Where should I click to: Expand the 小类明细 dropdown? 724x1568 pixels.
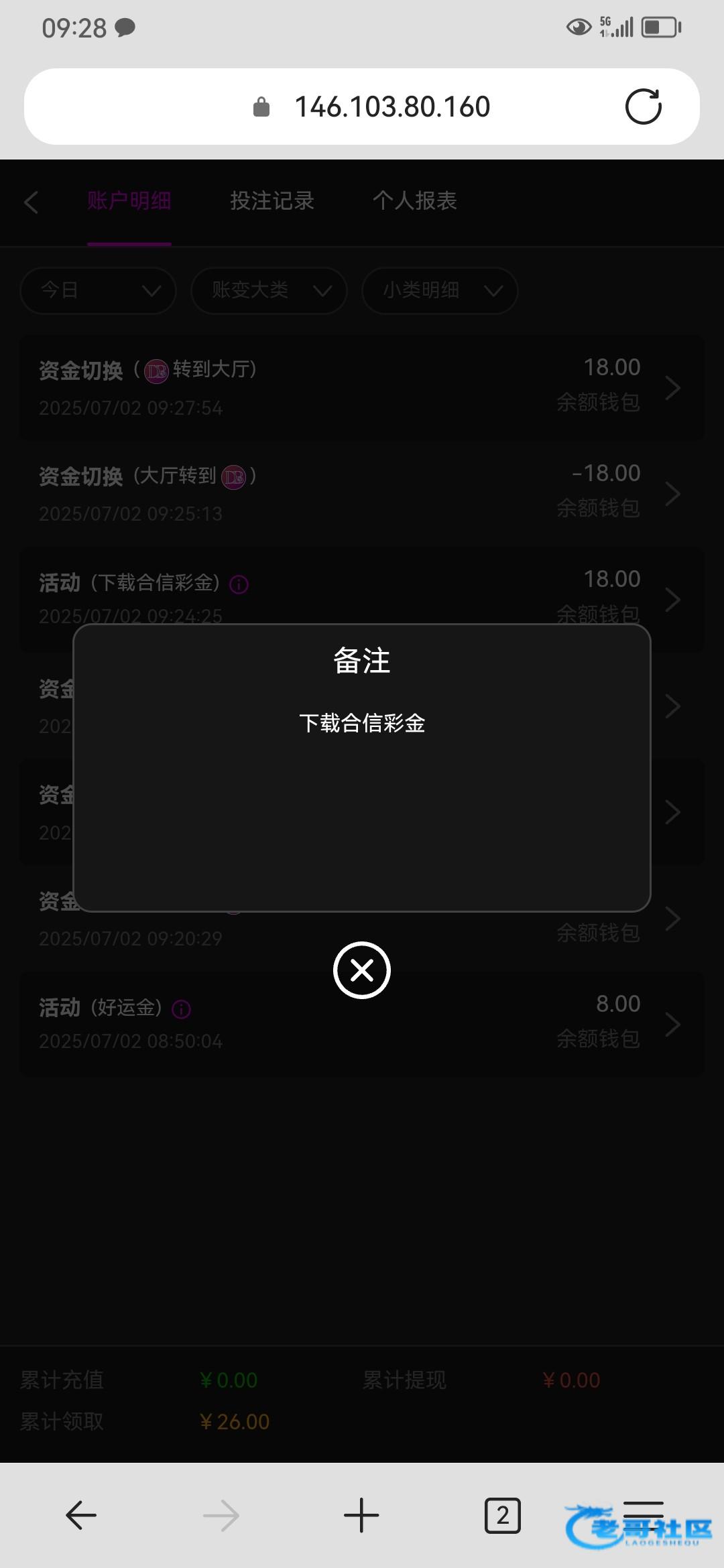[439, 290]
